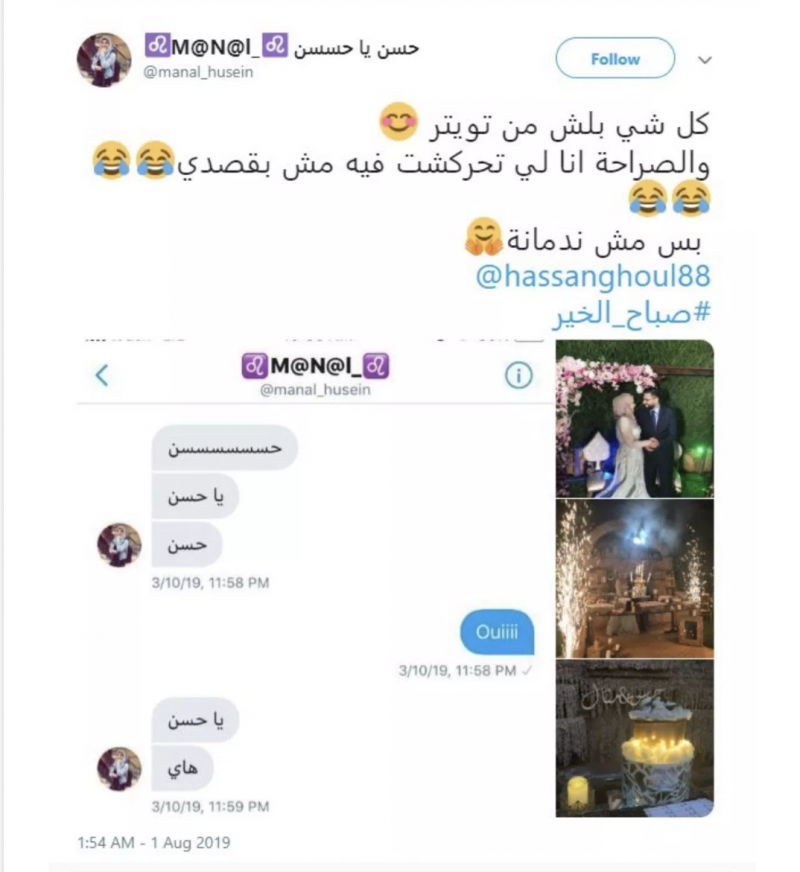
Task: Open the tweet timestamp 1 Aug 2019
Action: point(146,843)
